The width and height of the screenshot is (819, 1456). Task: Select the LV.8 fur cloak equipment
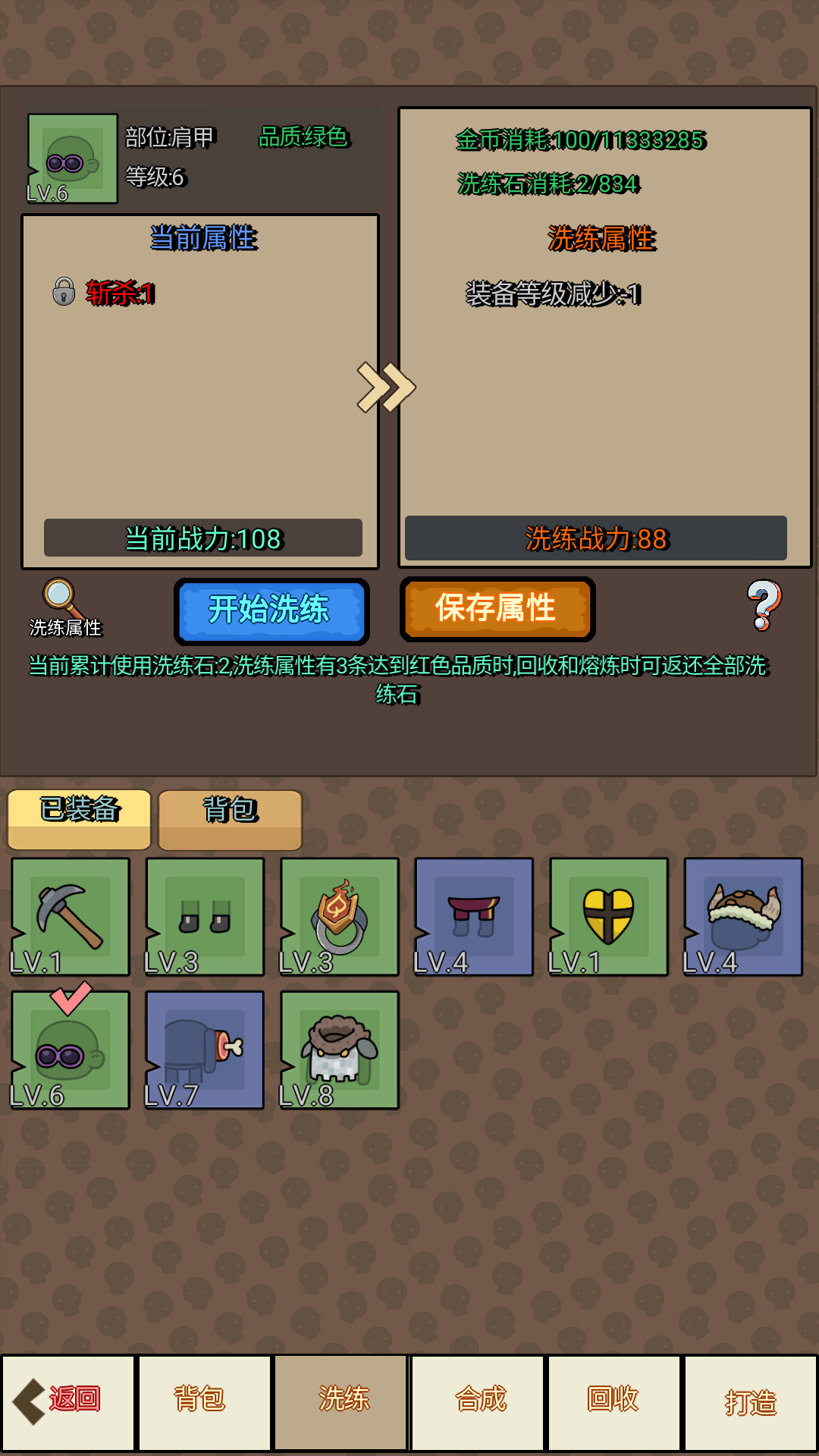click(339, 1050)
